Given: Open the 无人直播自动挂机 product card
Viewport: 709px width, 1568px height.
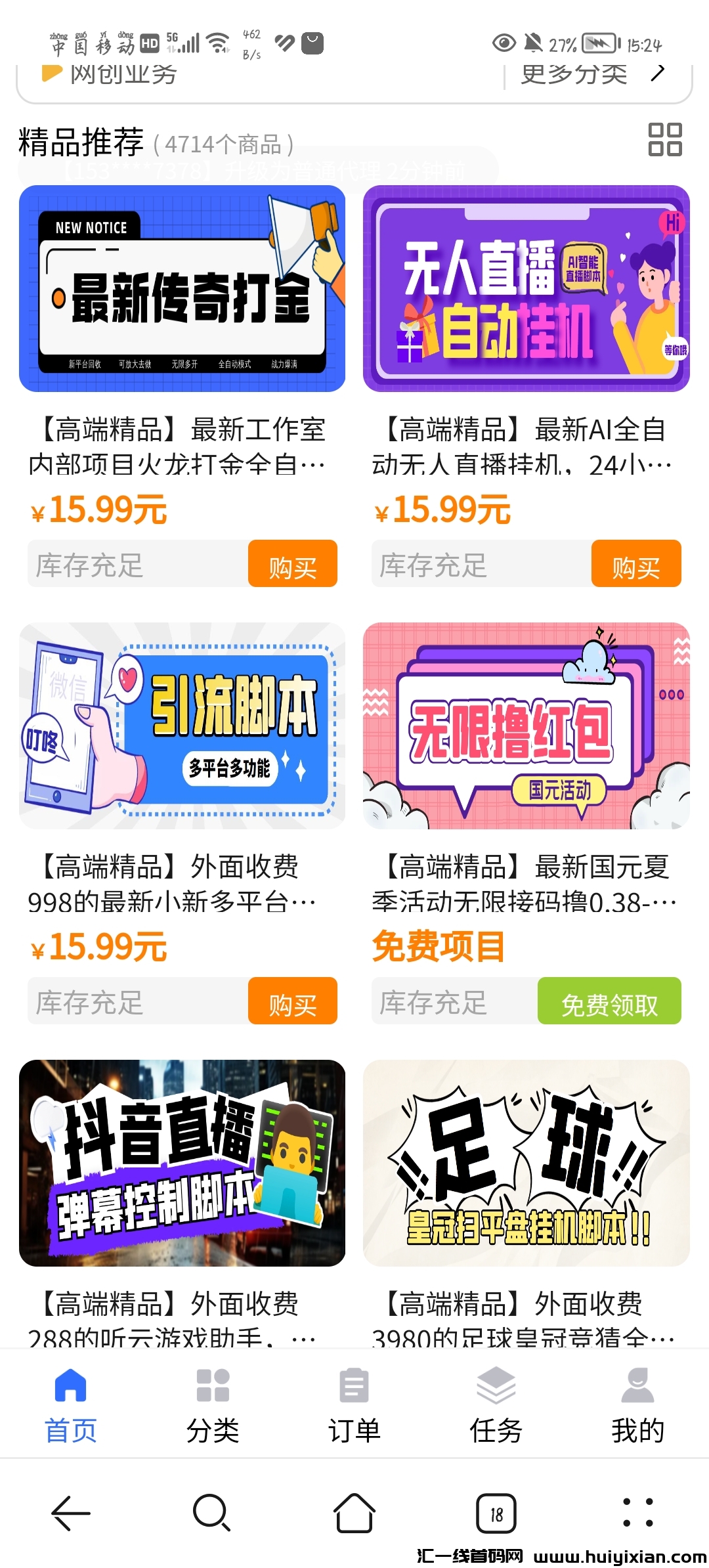Looking at the screenshot, I should point(526,289).
